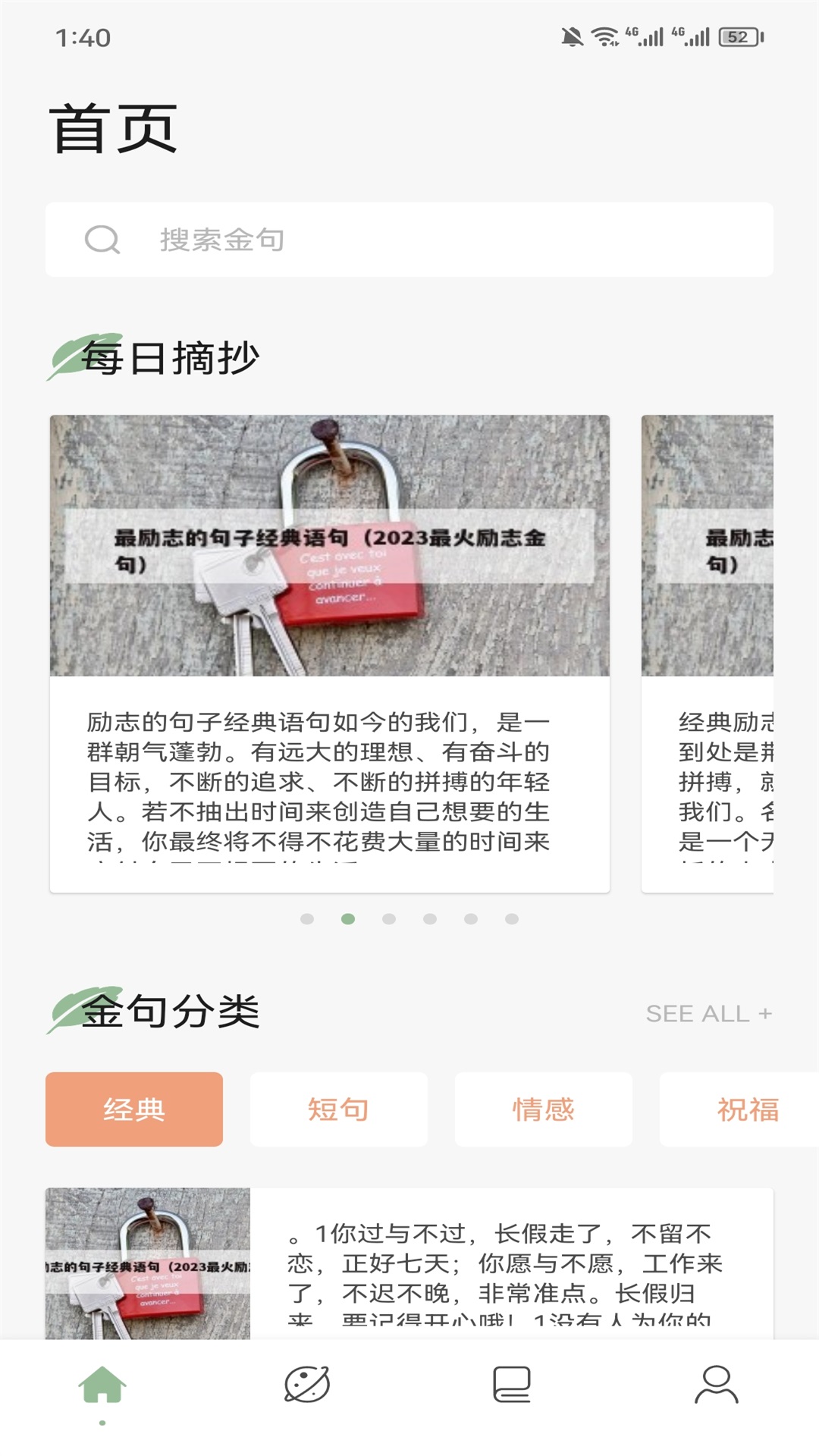The image size is (819, 1456).
Task: Switch to the book library tab
Action: (x=512, y=1385)
